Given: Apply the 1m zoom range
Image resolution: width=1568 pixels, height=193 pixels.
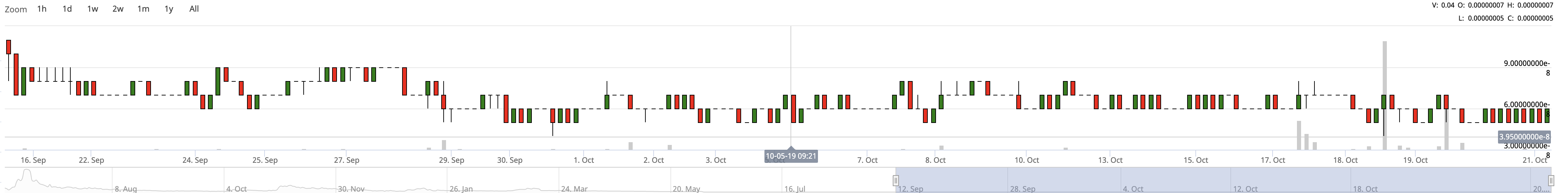Looking at the screenshot, I should 143,9.
